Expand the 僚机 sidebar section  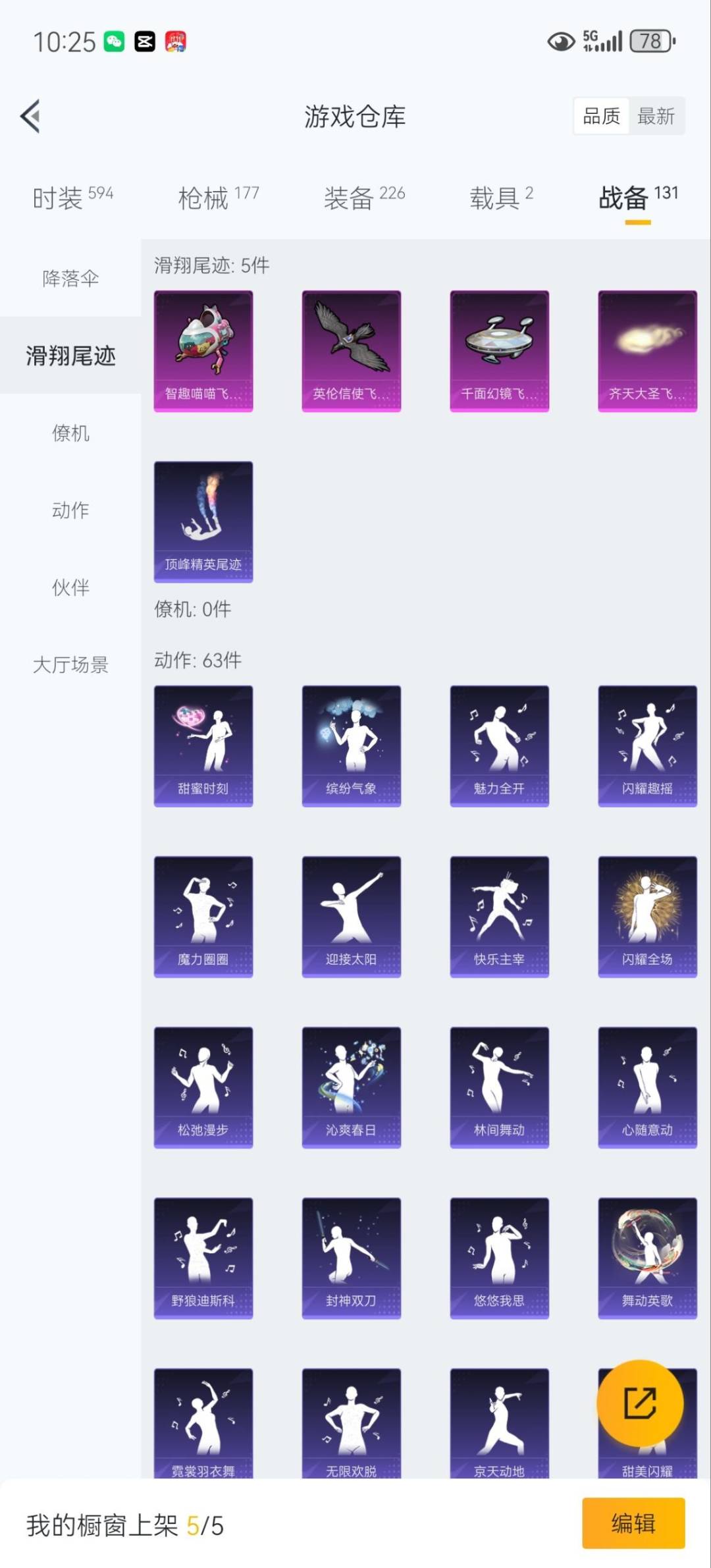pos(70,434)
